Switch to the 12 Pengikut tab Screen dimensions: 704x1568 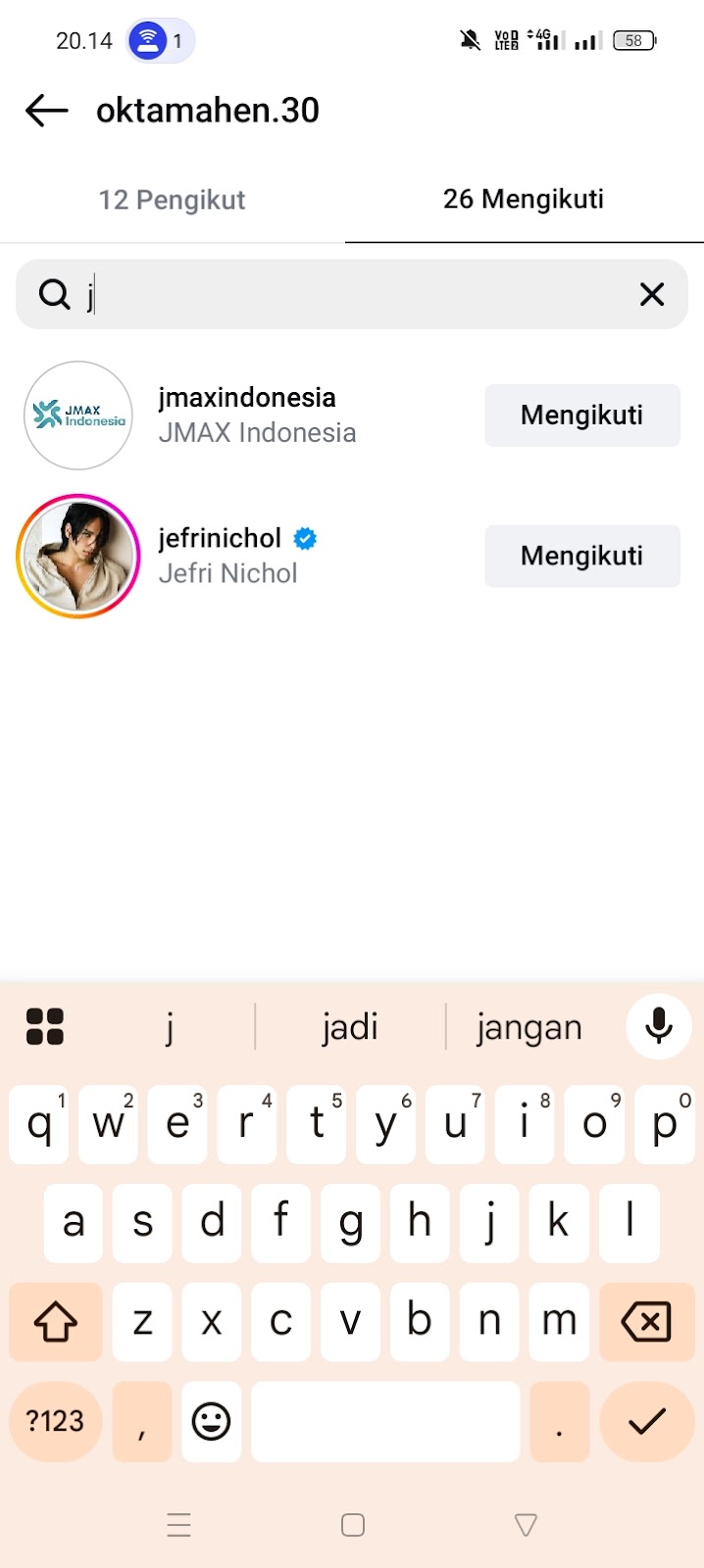173,200
